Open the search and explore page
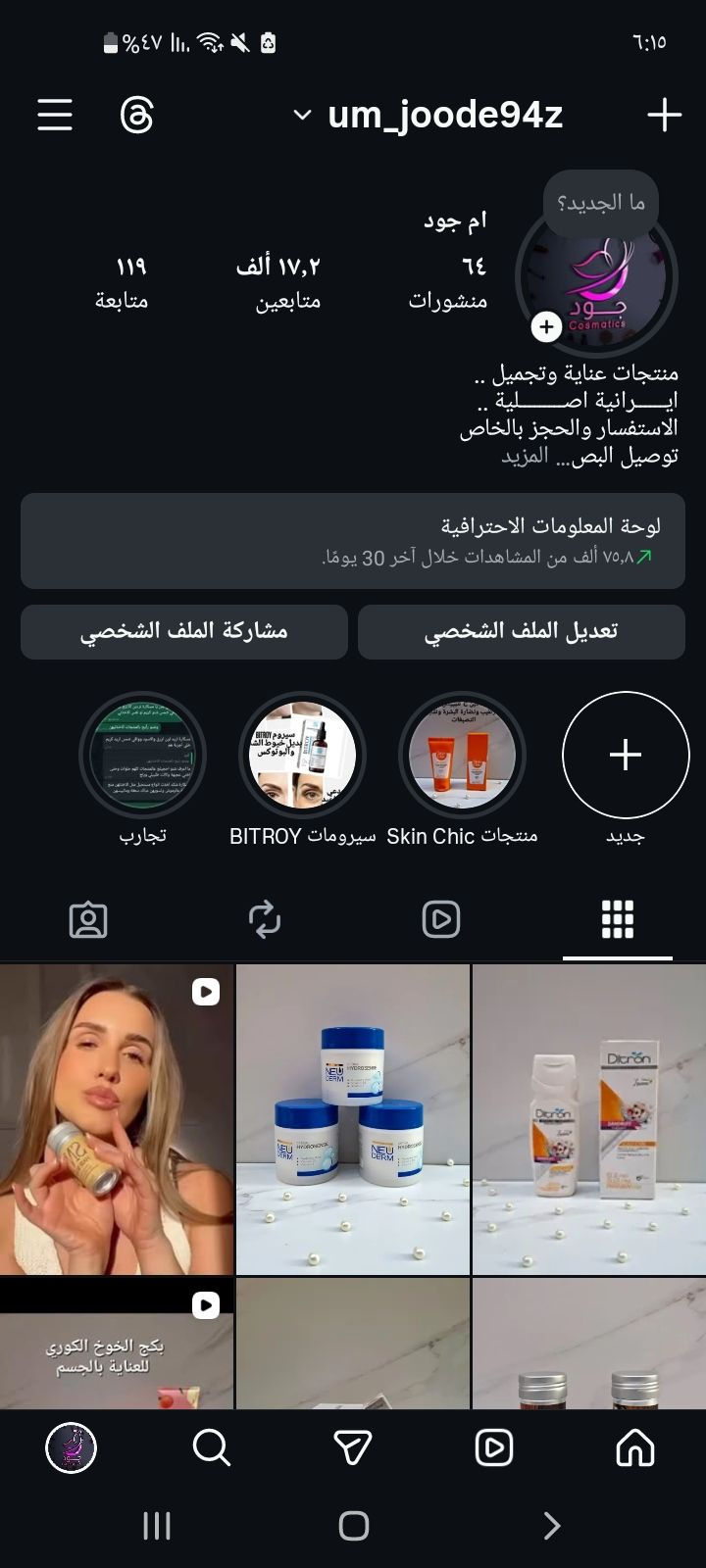 click(x=211, y=1447)
